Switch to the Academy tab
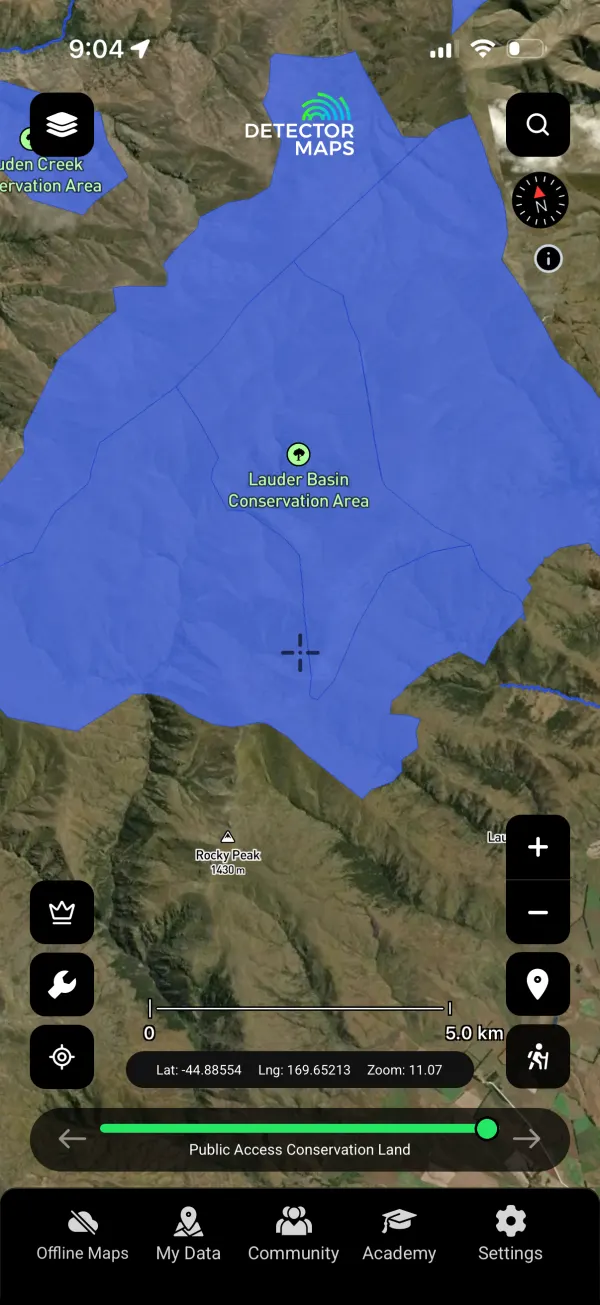Image resolution: width=600 pixels, height=1305 pixels. (399, 1234)
